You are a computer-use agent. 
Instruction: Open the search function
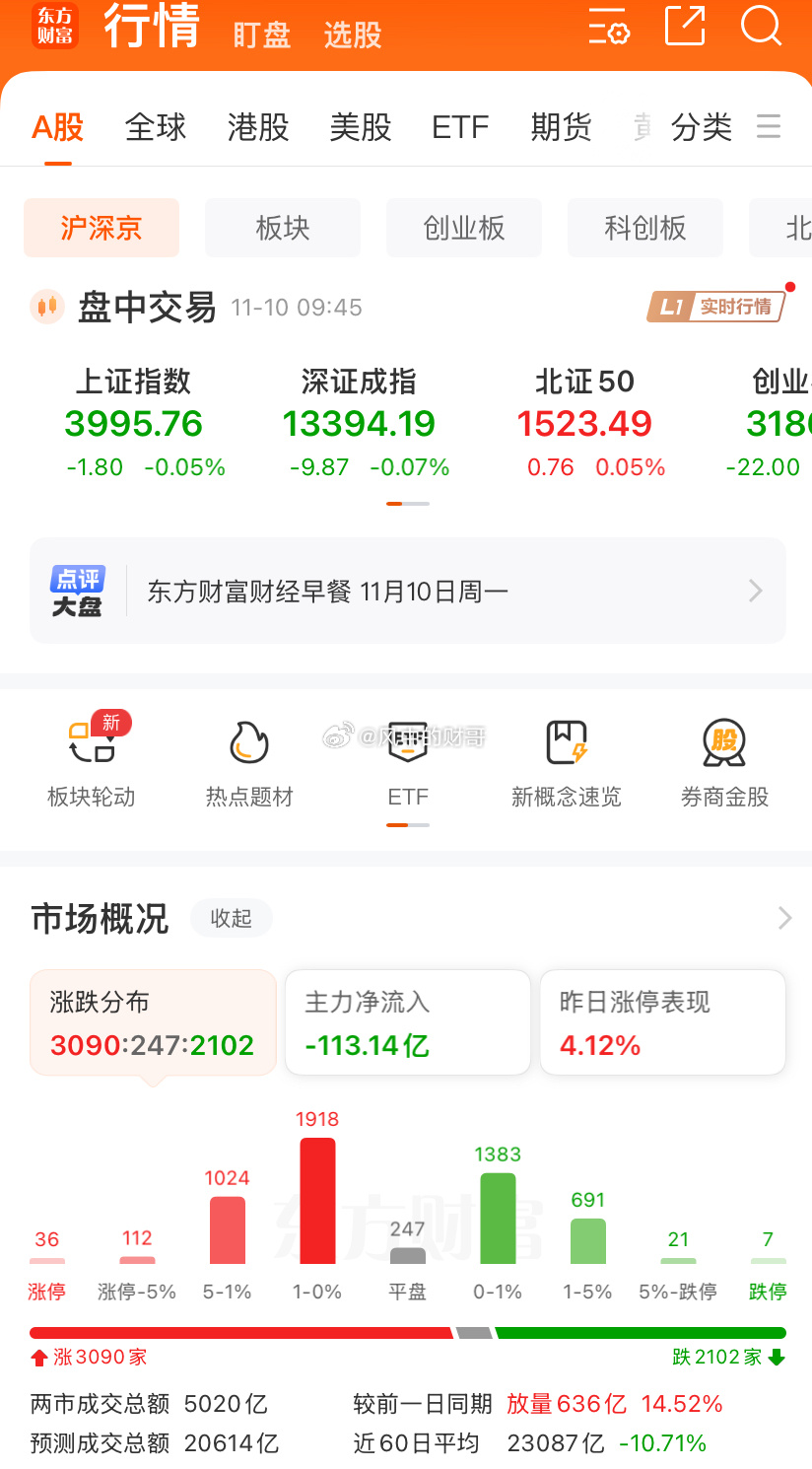761,27
